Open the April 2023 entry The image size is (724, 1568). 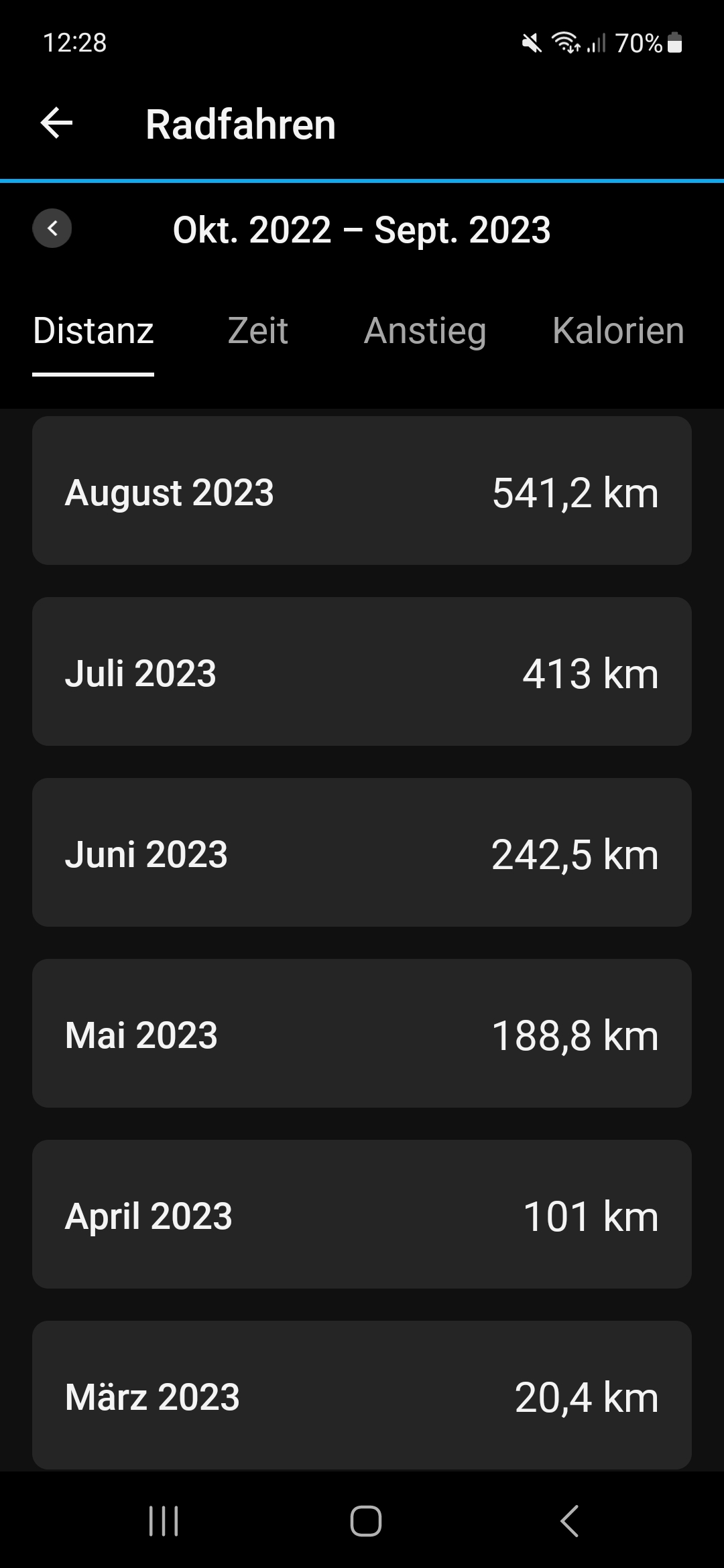362,1215
